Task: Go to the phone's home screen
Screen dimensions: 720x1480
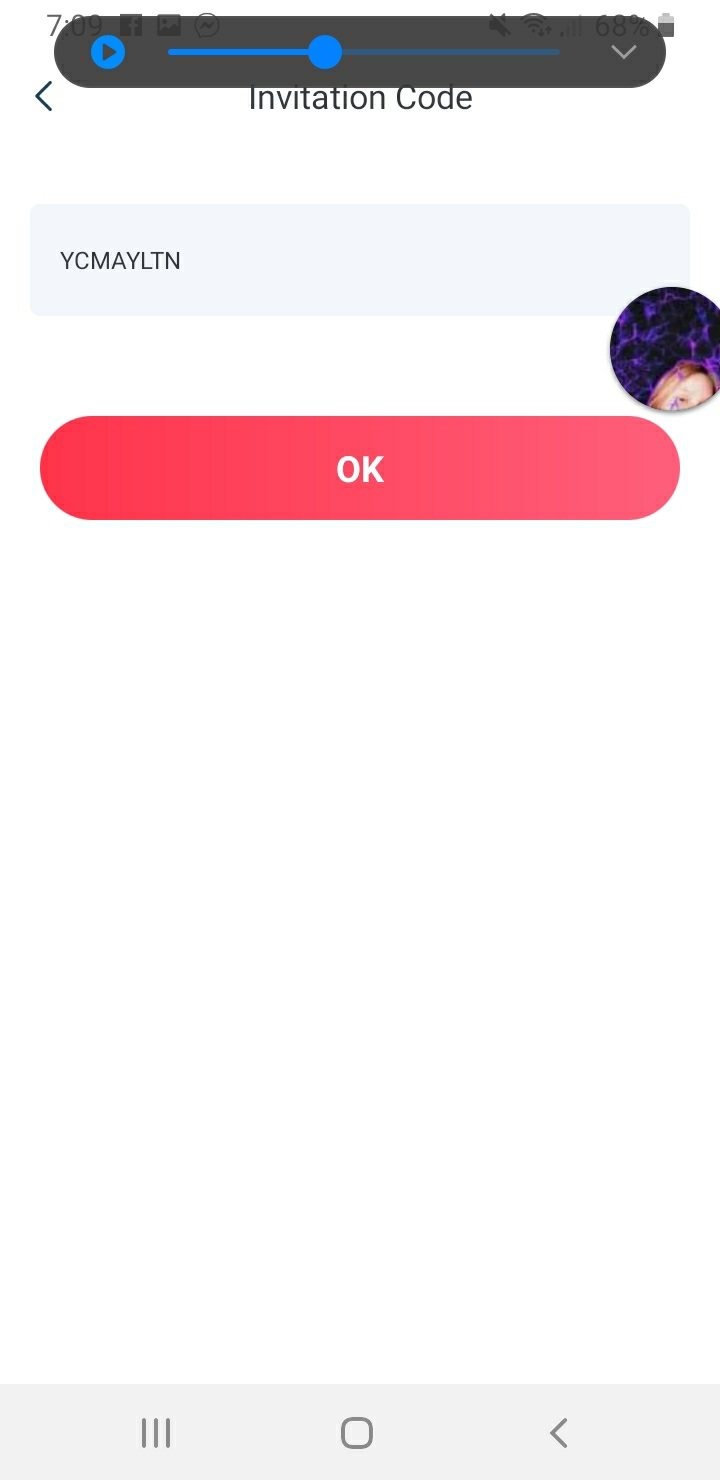Action: pyautogui.click(x=357, y=1433)
